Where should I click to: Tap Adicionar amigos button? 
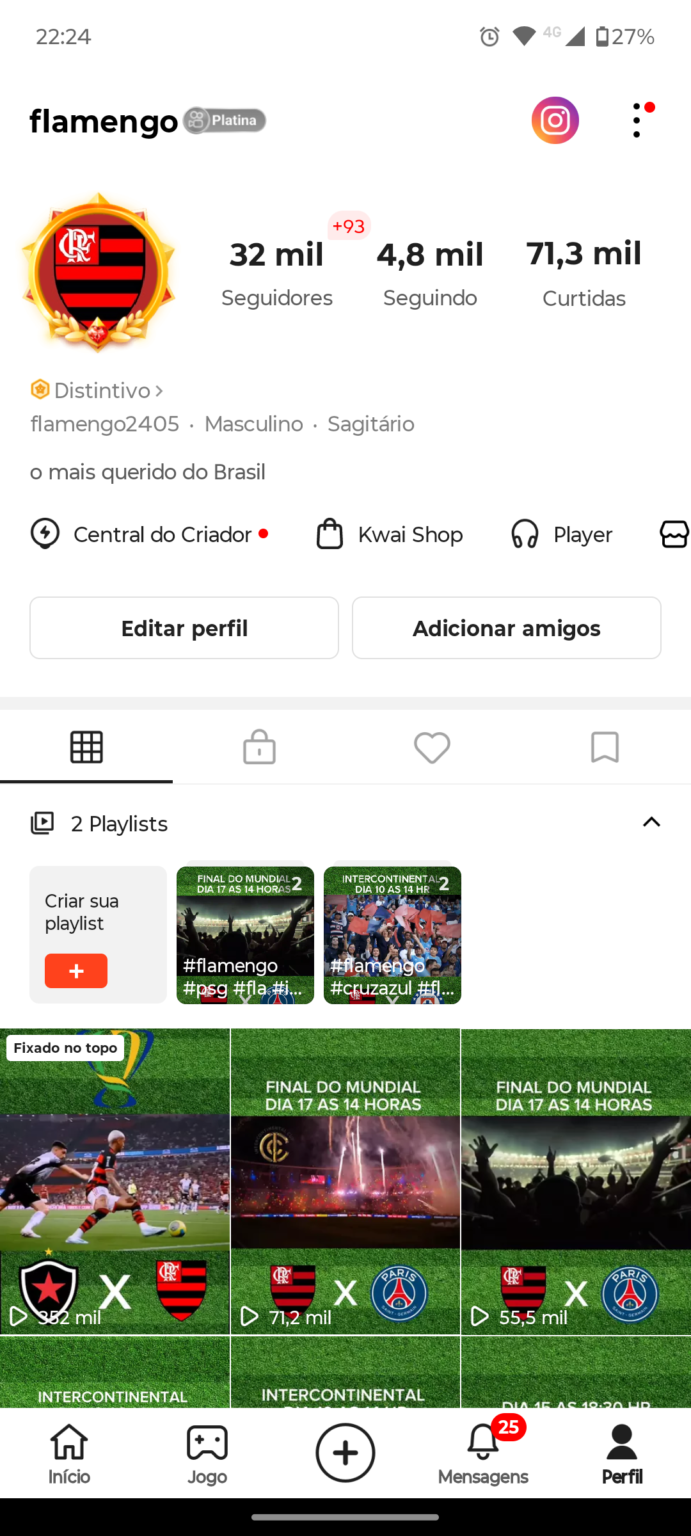(506, 628)
